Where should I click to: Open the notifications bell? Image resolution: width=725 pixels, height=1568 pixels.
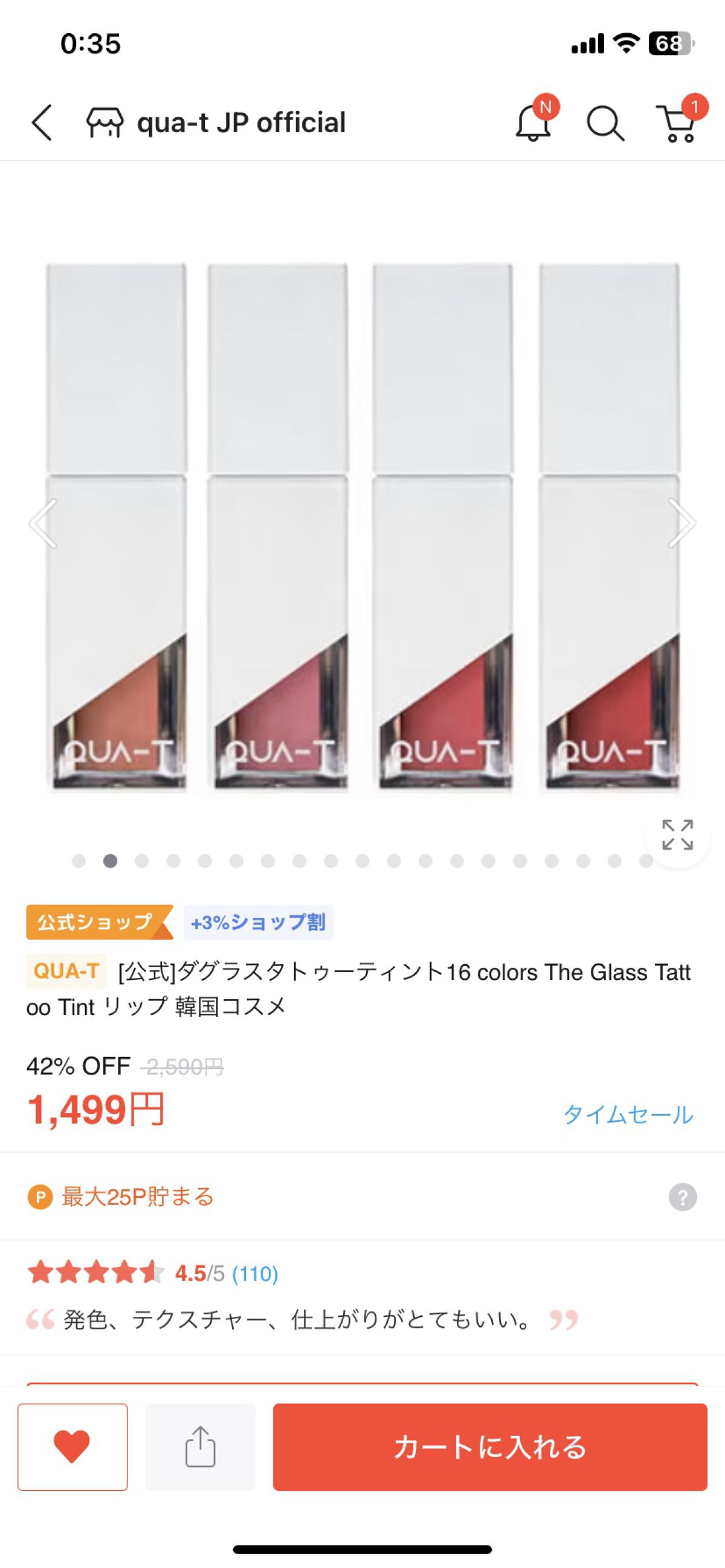click(x=533, y=123)
